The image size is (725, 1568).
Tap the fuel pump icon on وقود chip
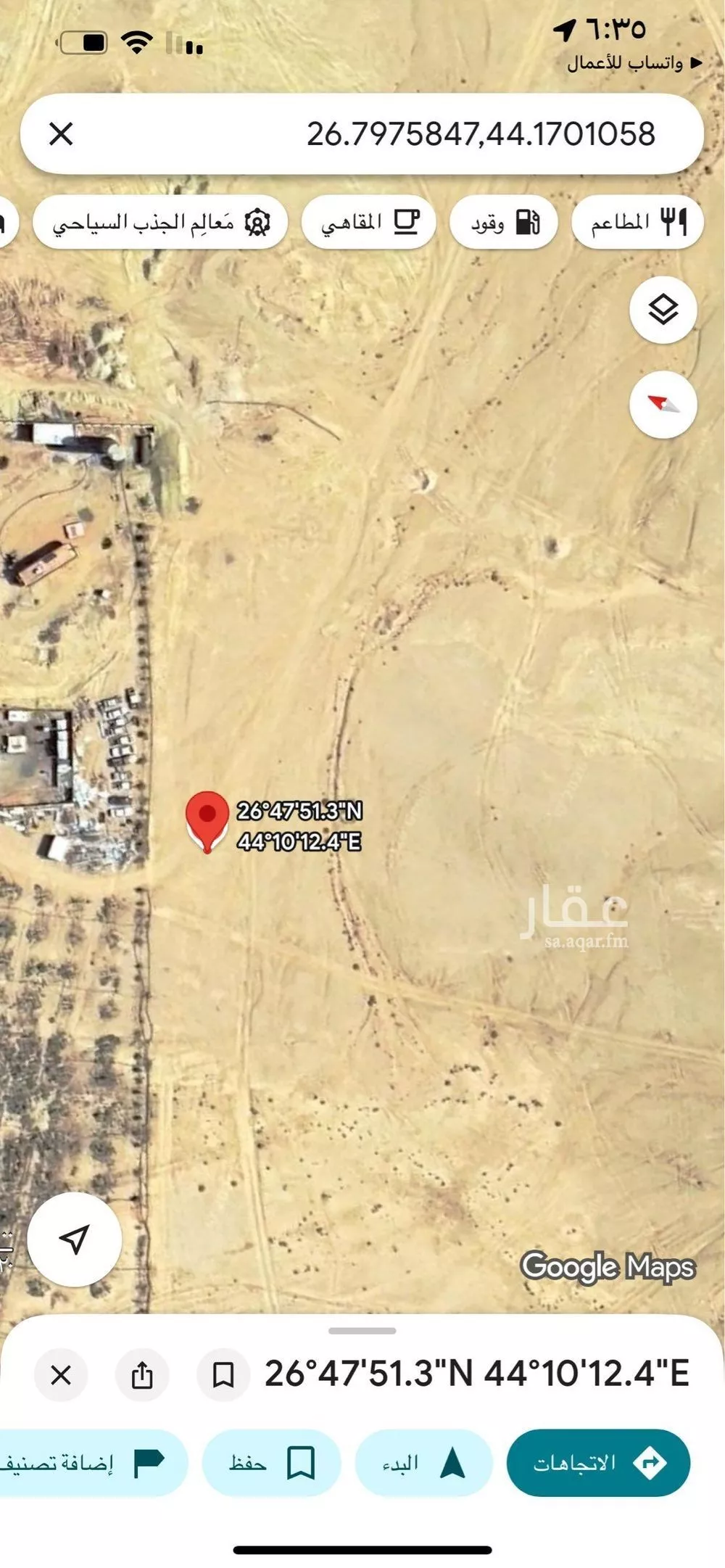[x=527, y=223]
